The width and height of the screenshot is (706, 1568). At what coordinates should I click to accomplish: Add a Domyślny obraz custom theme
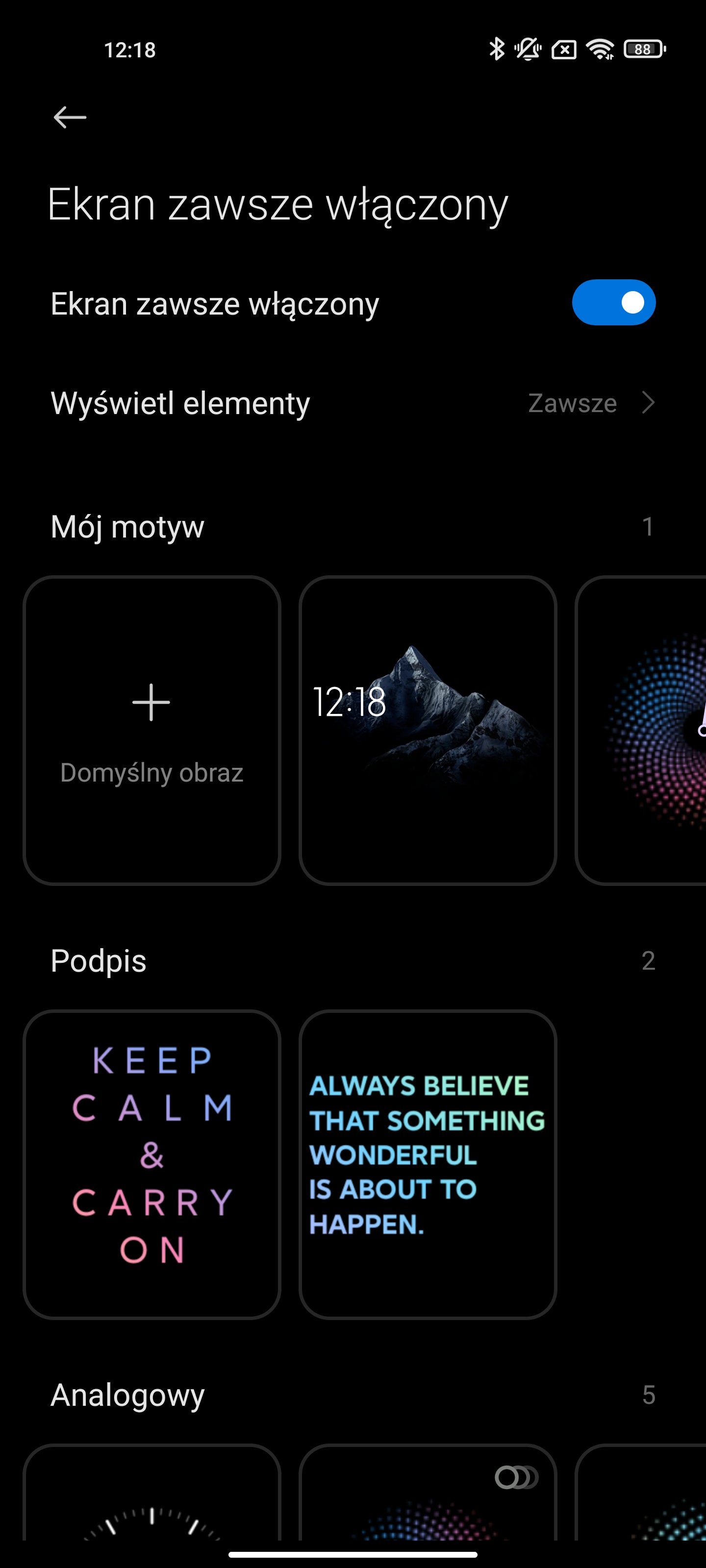click(151, 730)
